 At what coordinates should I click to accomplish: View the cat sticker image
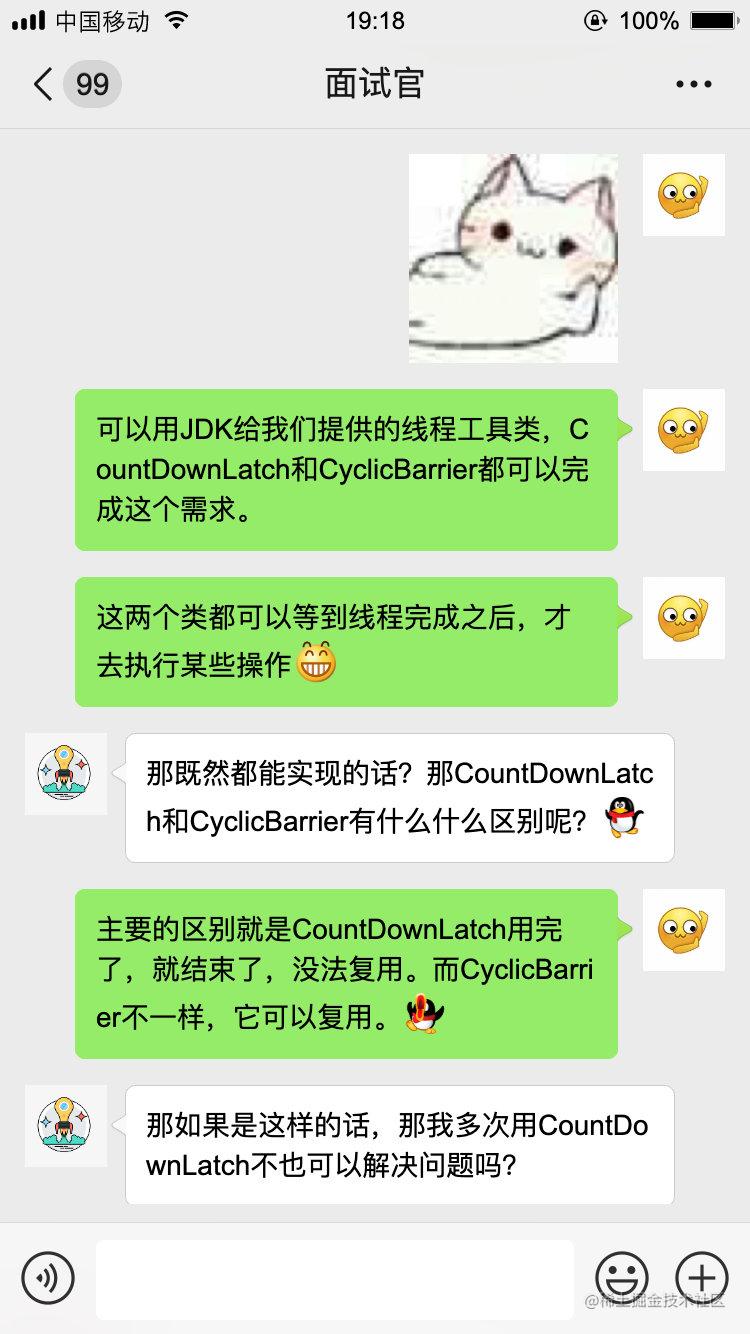[513, 258]
